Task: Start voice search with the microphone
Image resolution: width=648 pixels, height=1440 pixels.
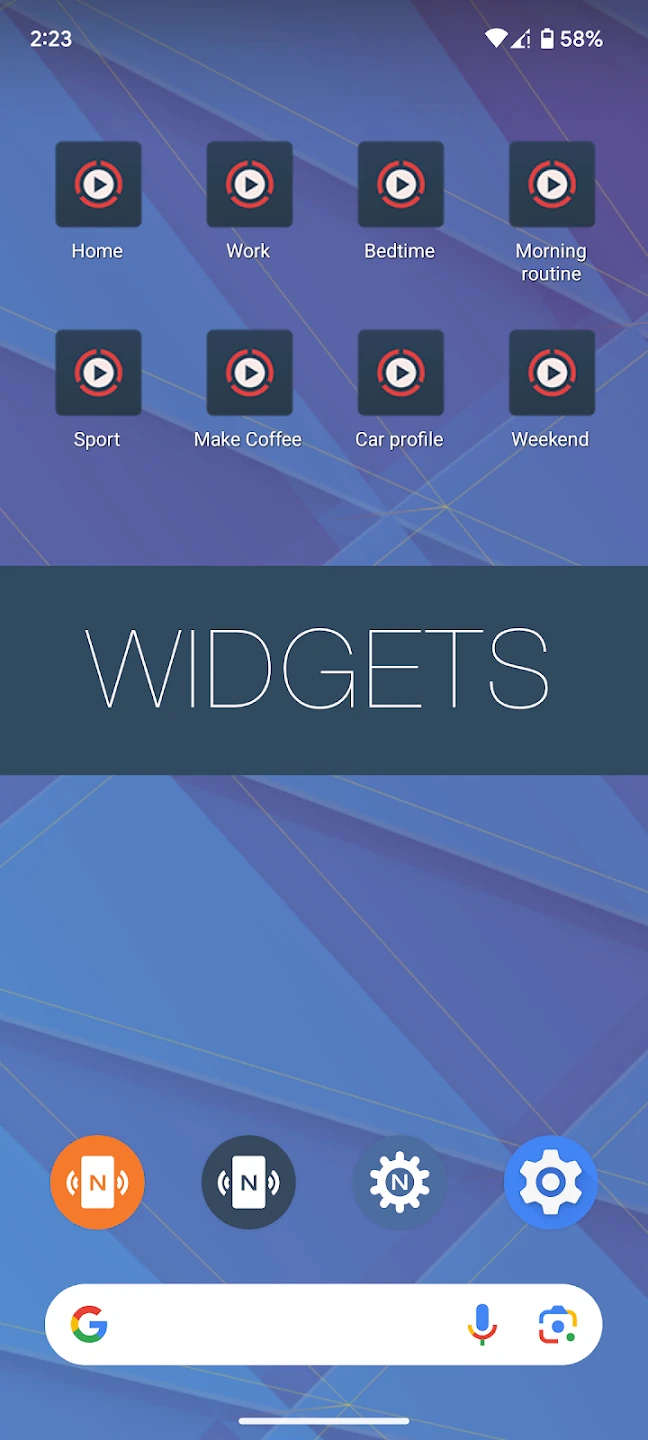Action: 482,1325
